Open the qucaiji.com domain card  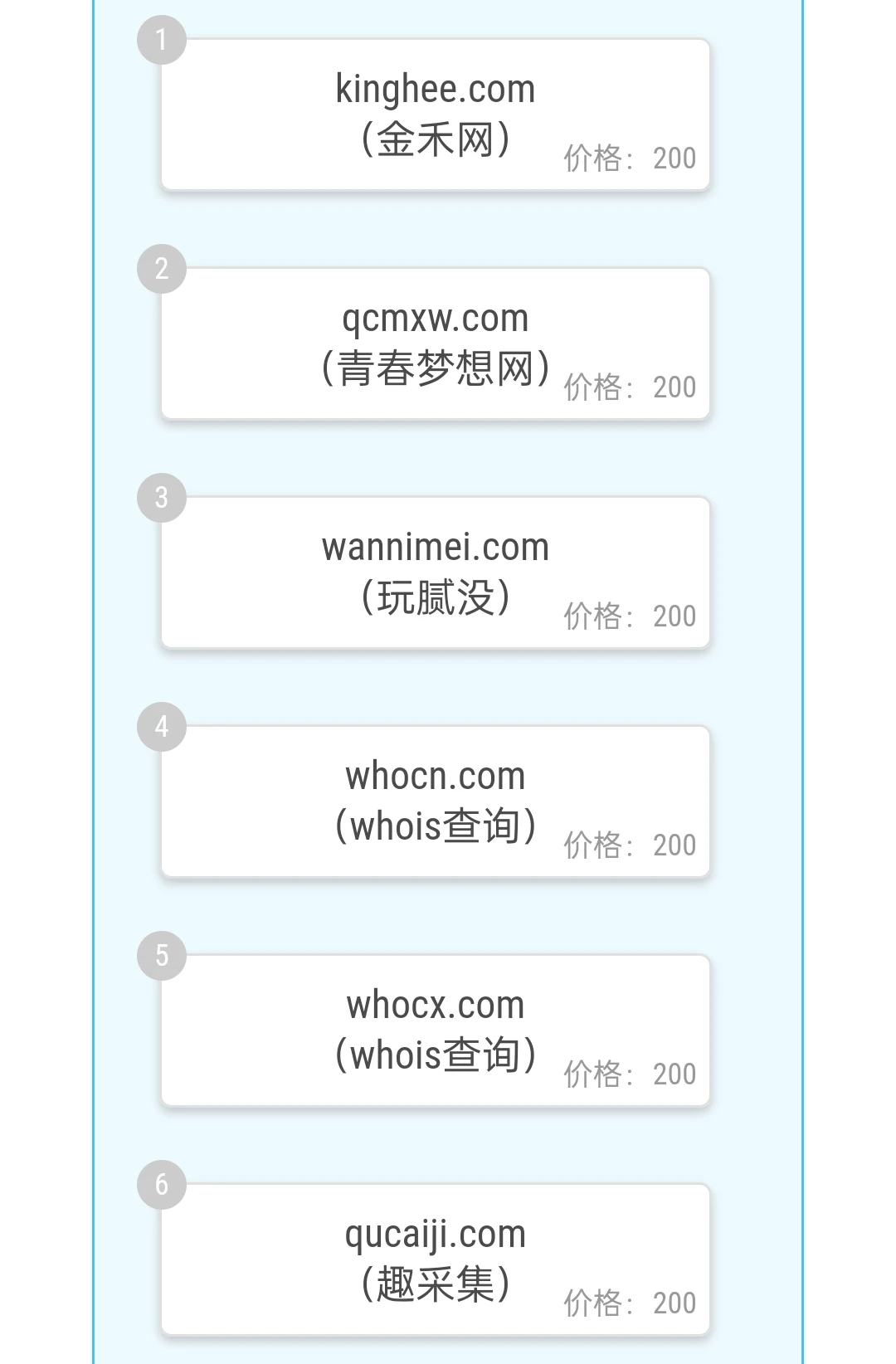point(435,1260)
